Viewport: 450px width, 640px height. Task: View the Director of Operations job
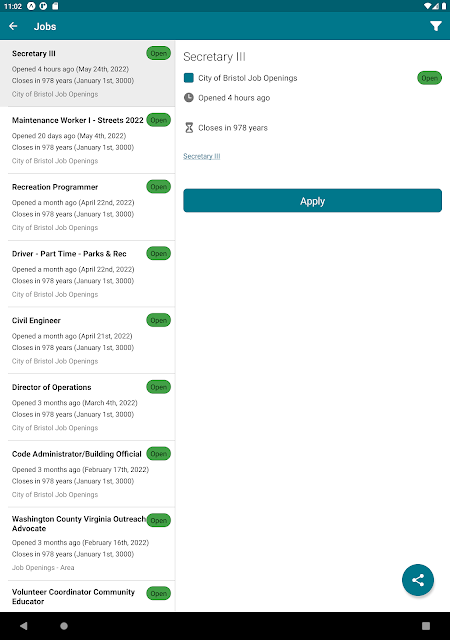[87, 407]
